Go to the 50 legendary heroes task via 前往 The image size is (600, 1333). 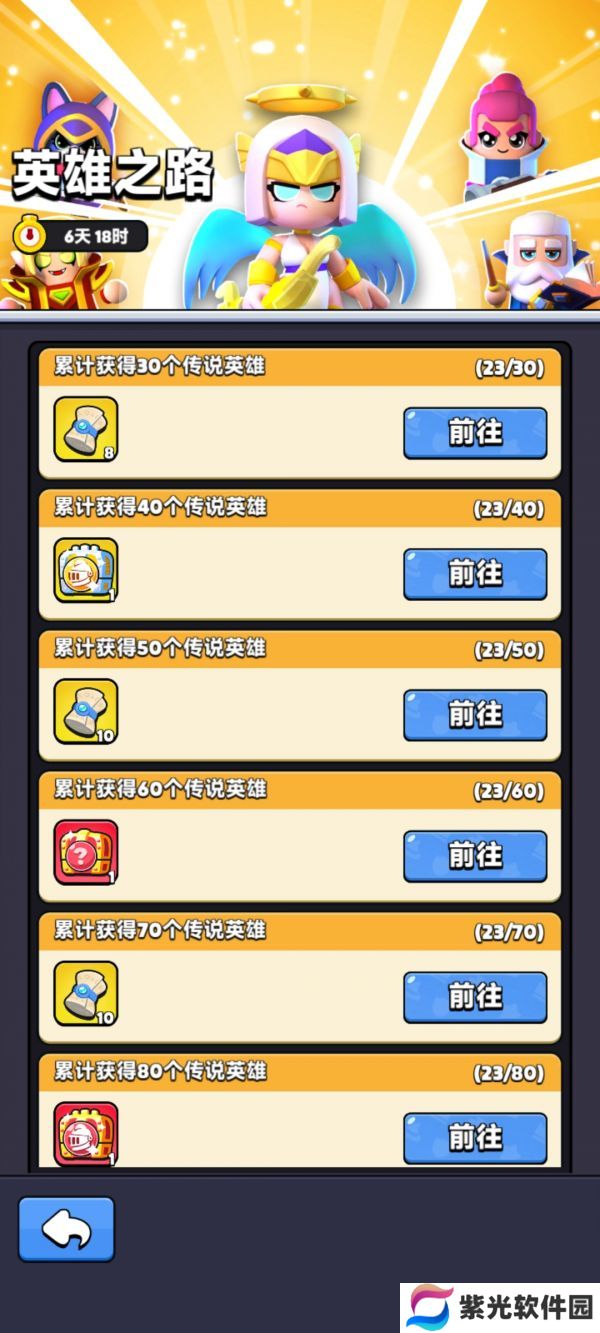(475, 714)
